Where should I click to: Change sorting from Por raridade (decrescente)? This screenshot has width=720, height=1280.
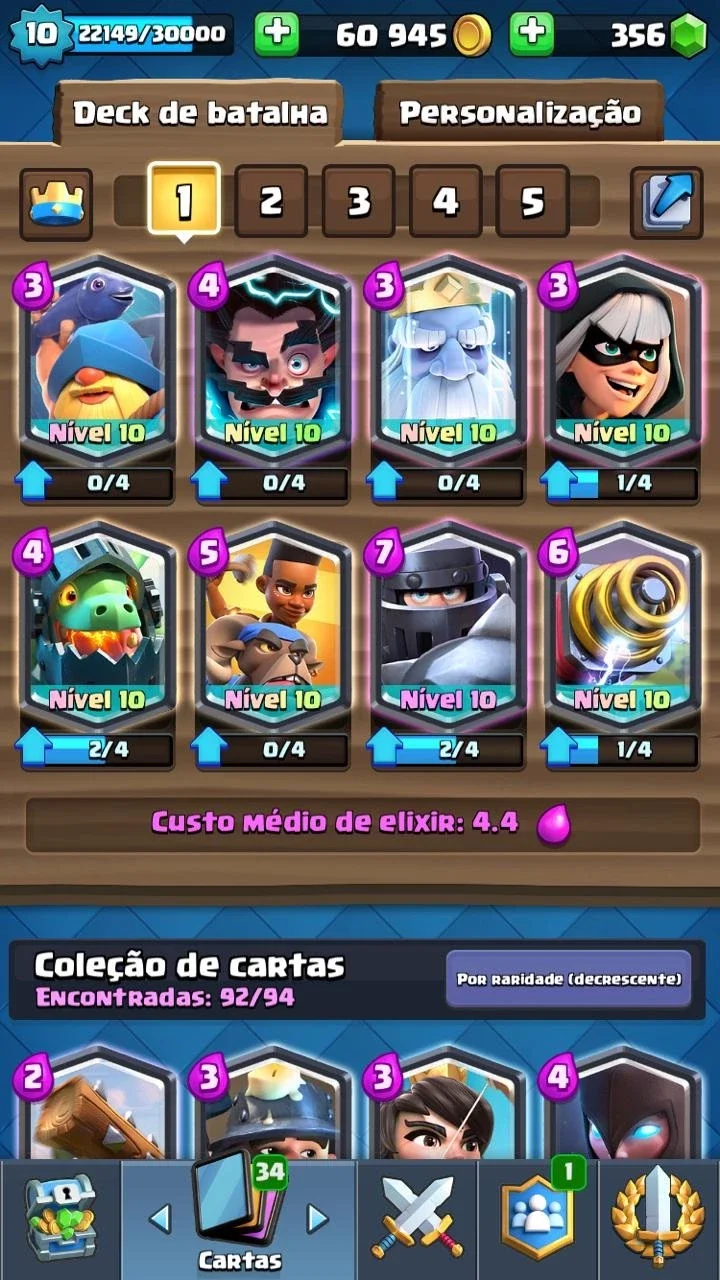569,979
